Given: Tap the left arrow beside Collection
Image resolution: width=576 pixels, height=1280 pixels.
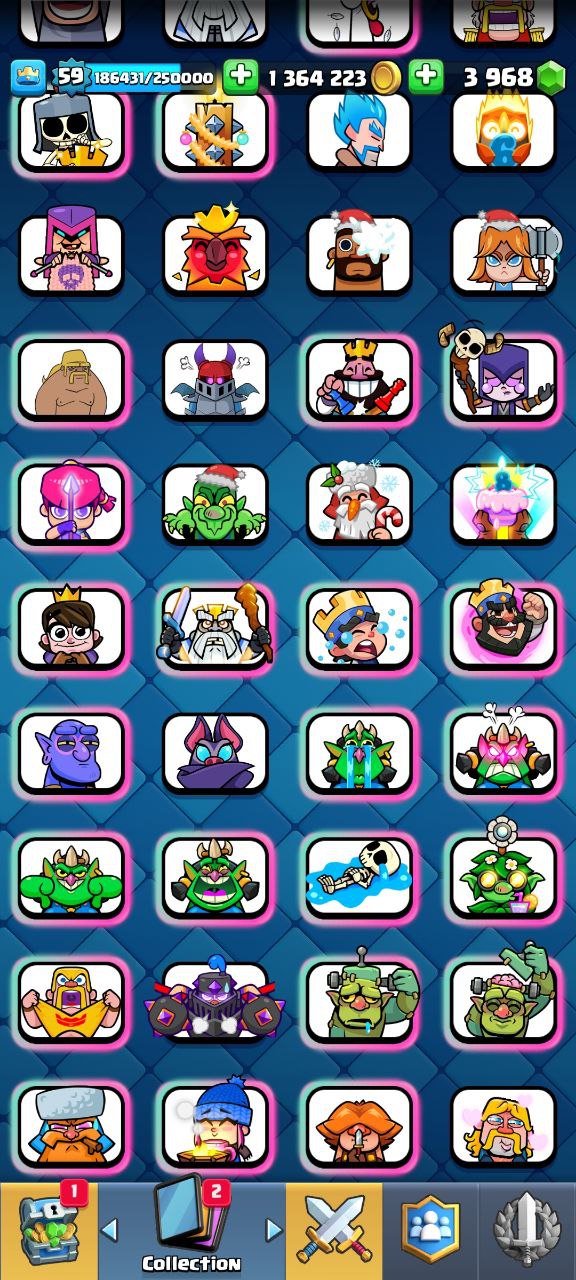Looking at the screenshot, I should [110, 1229].
